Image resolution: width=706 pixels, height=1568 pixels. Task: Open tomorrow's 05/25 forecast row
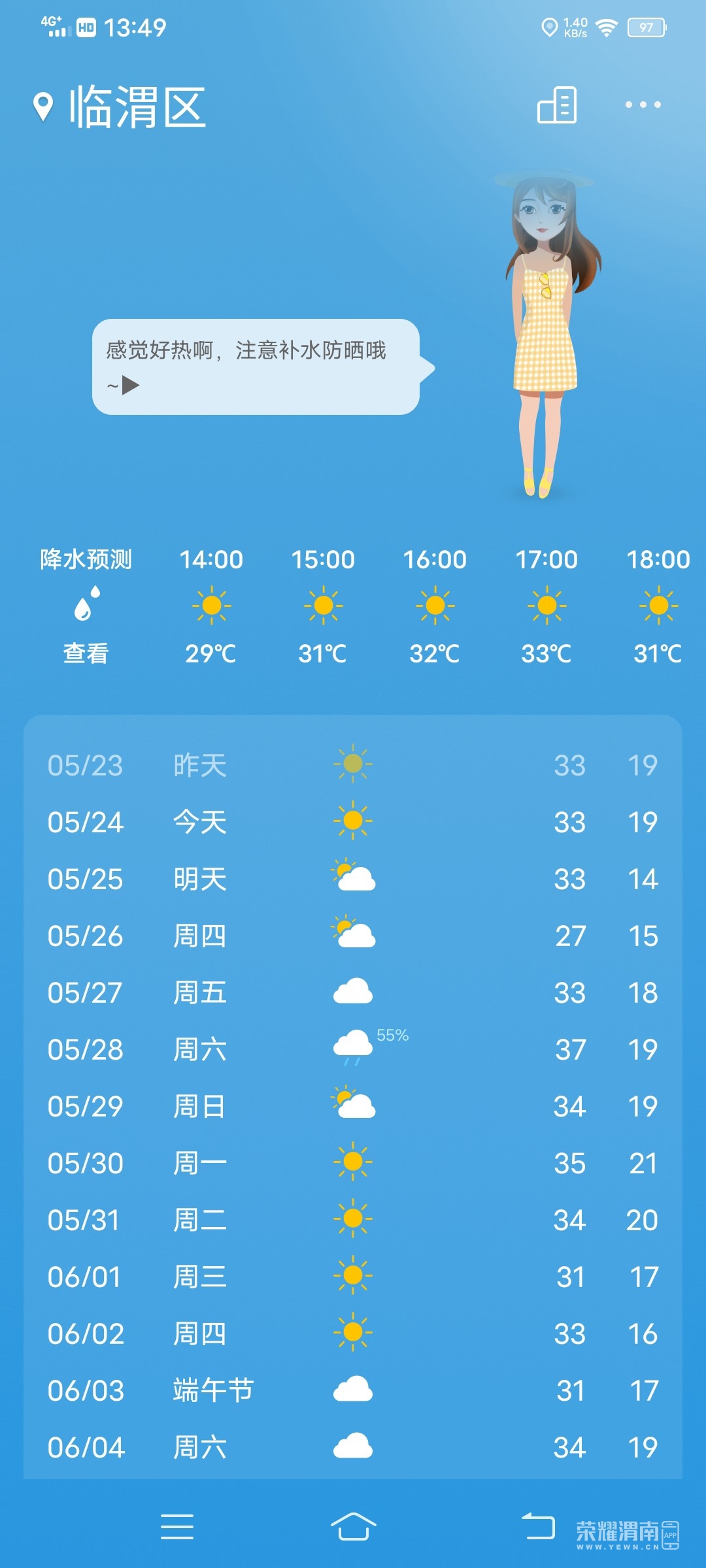pyautogui.click(x=353, y=879)
